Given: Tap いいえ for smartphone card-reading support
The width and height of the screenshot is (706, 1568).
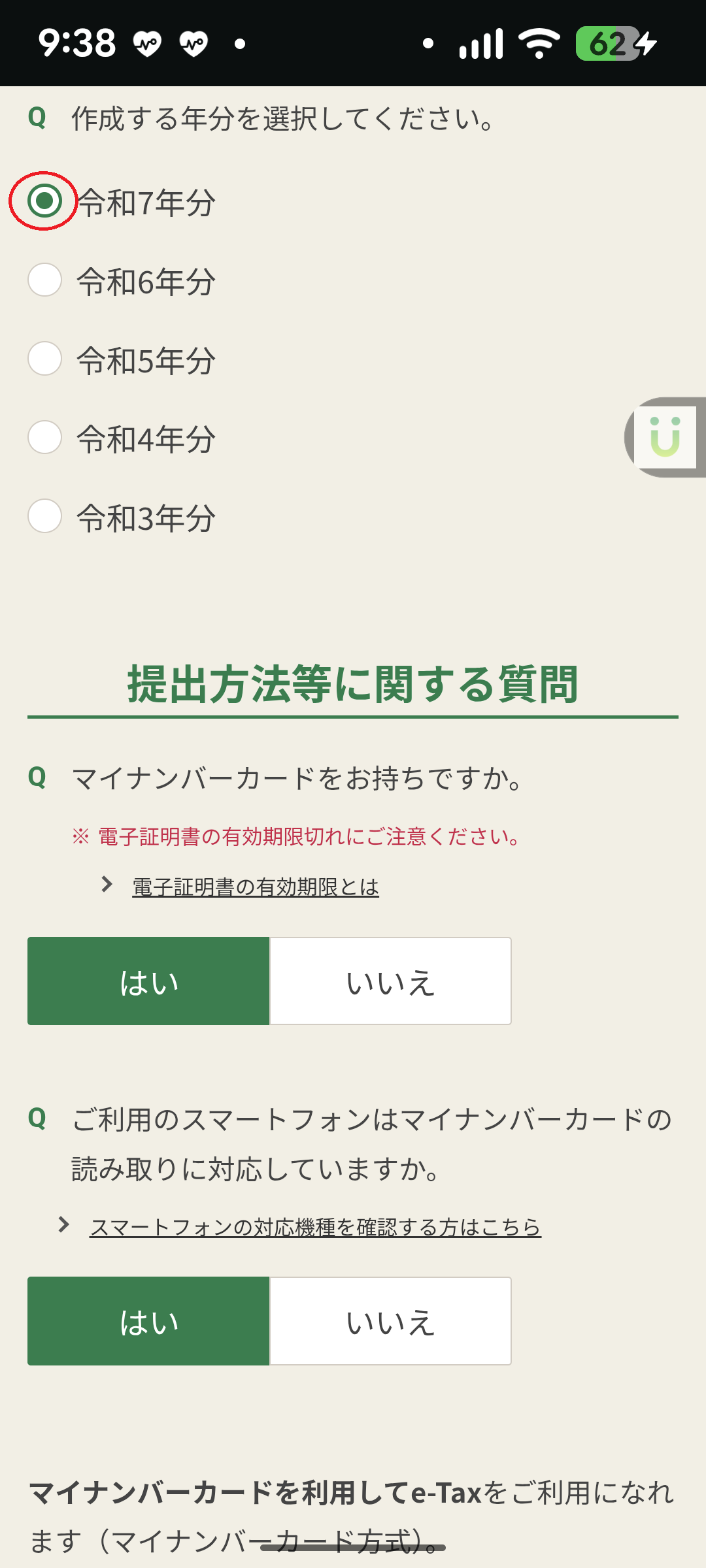Looking at the screenshot, I should click(x=390, y=1320).
